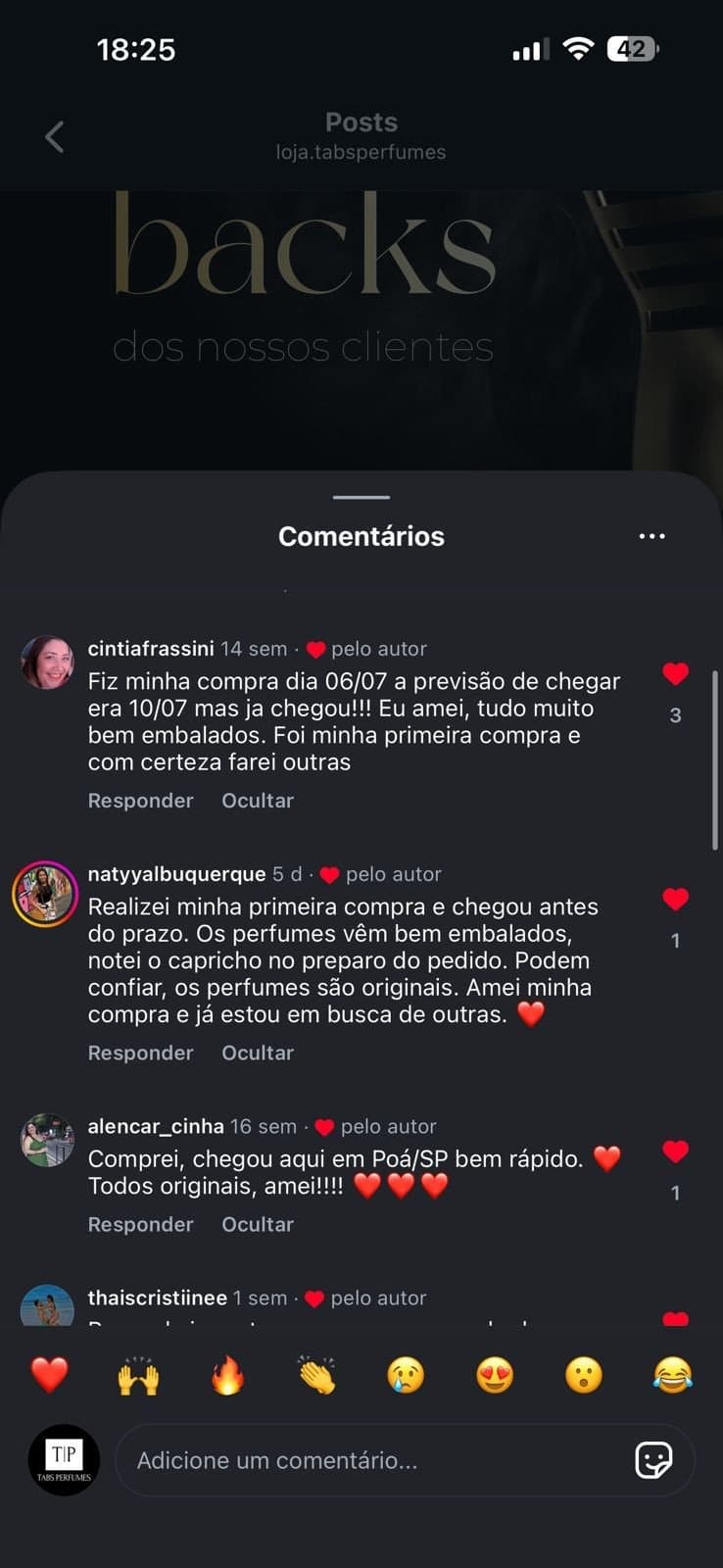Screen dimensions: 723x1568
Task: Reply to natyyalbuquerque's comment via Responder
Action: click(x=140, y=1053)
